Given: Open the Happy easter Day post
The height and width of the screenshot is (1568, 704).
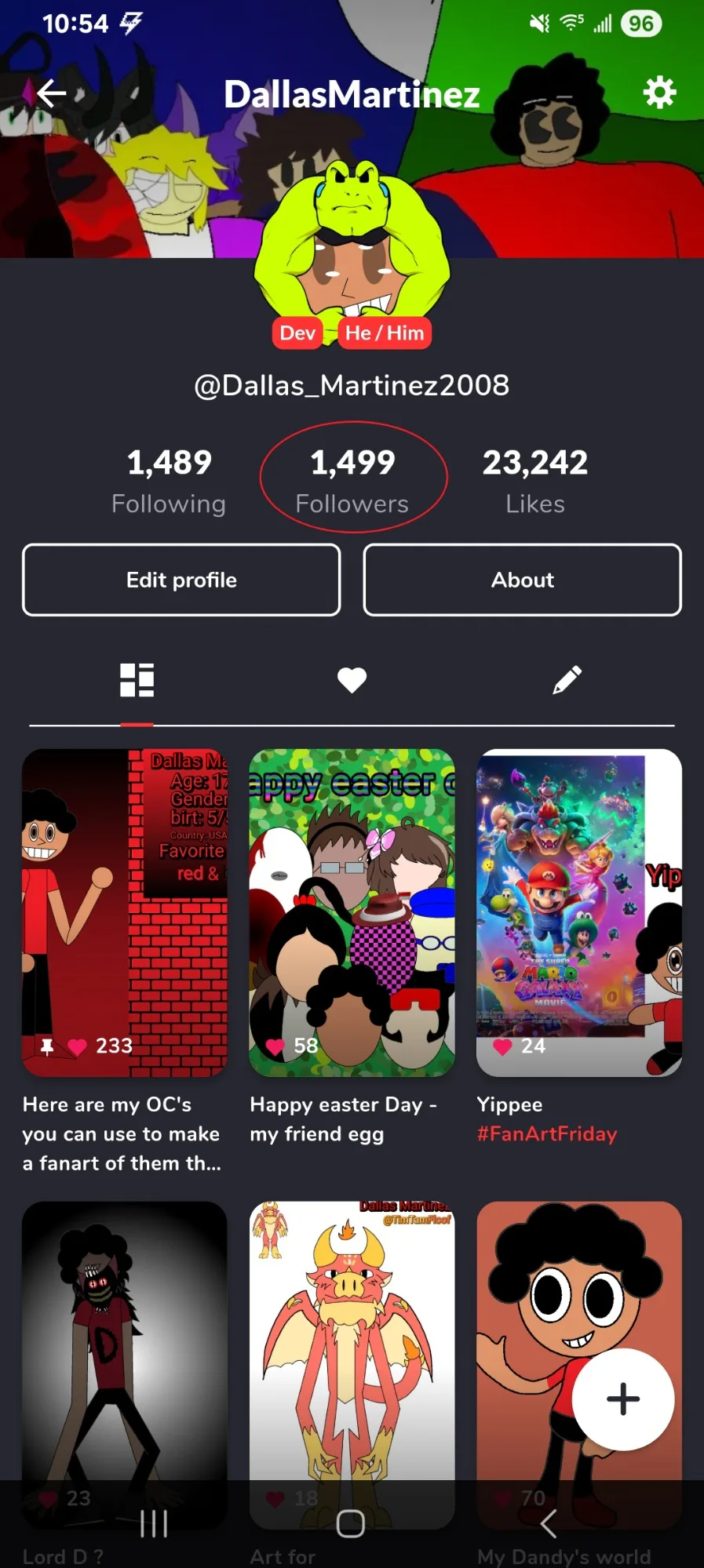Looking at the screenshot, I should pyautogui.click(x=352, y=911).
